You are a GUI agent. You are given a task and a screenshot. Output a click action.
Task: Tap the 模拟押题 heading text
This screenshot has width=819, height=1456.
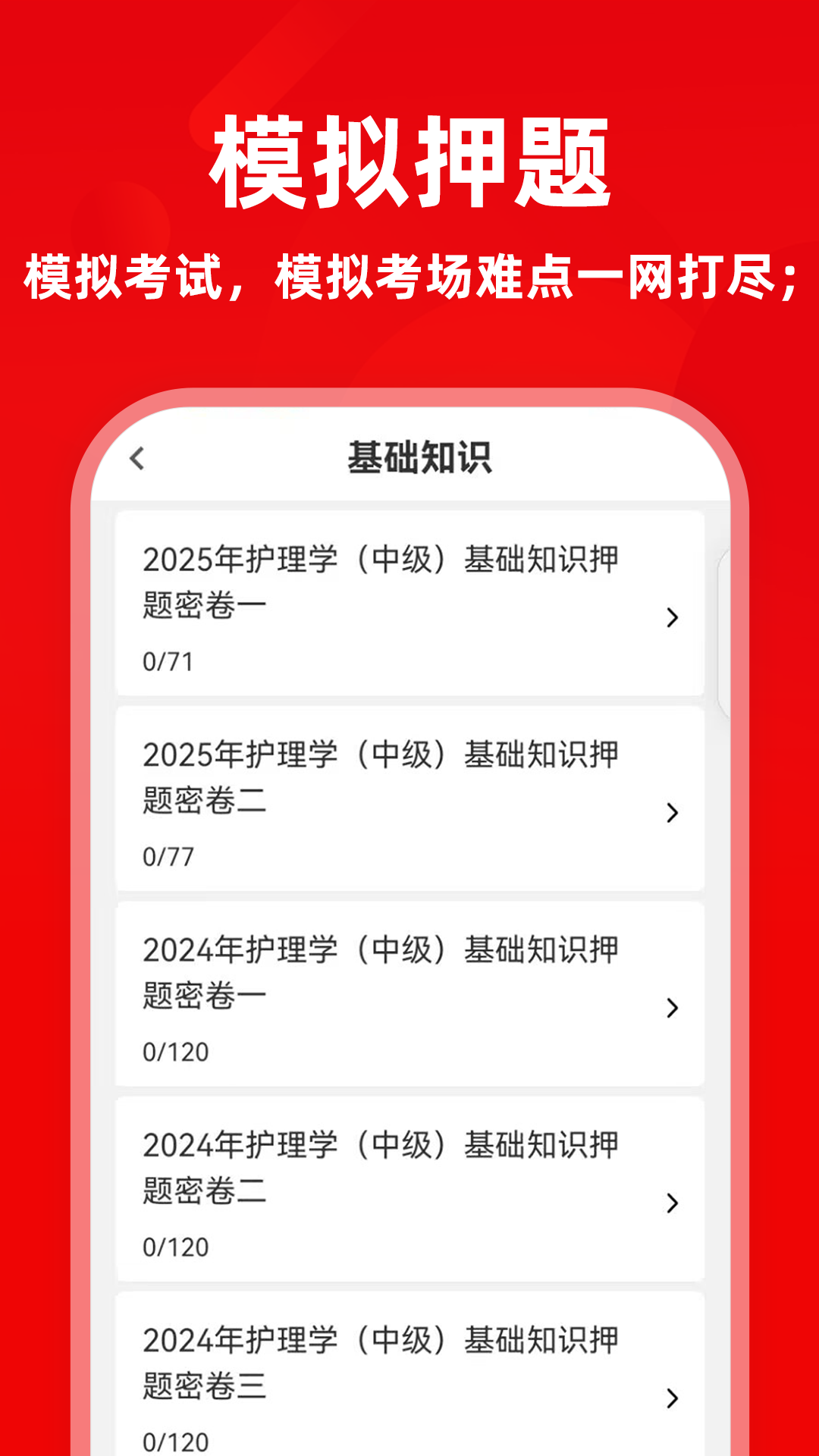[409, 159]
